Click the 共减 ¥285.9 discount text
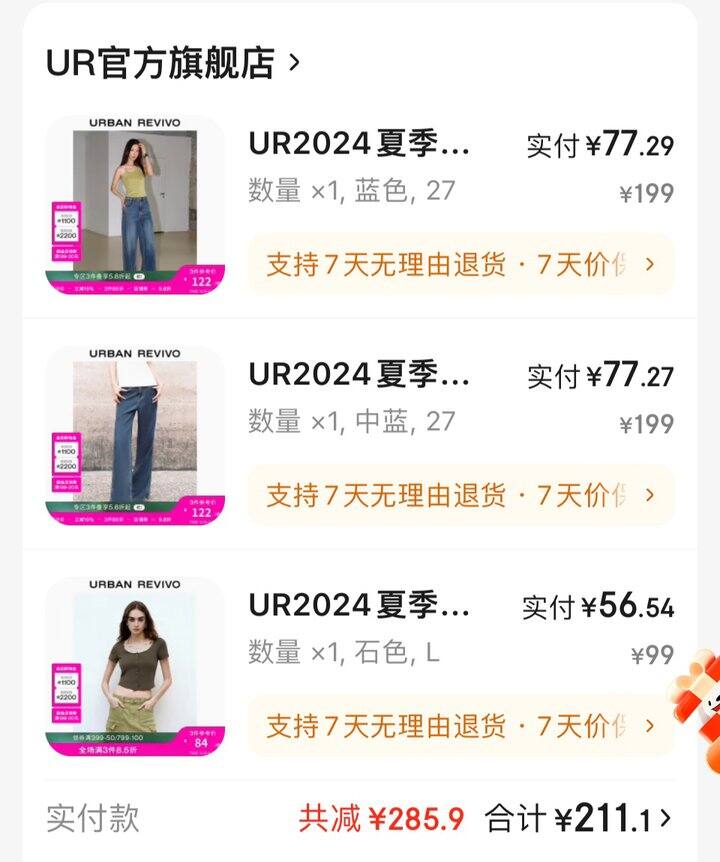This screenshot has width=720, height=862. (380, 820)
